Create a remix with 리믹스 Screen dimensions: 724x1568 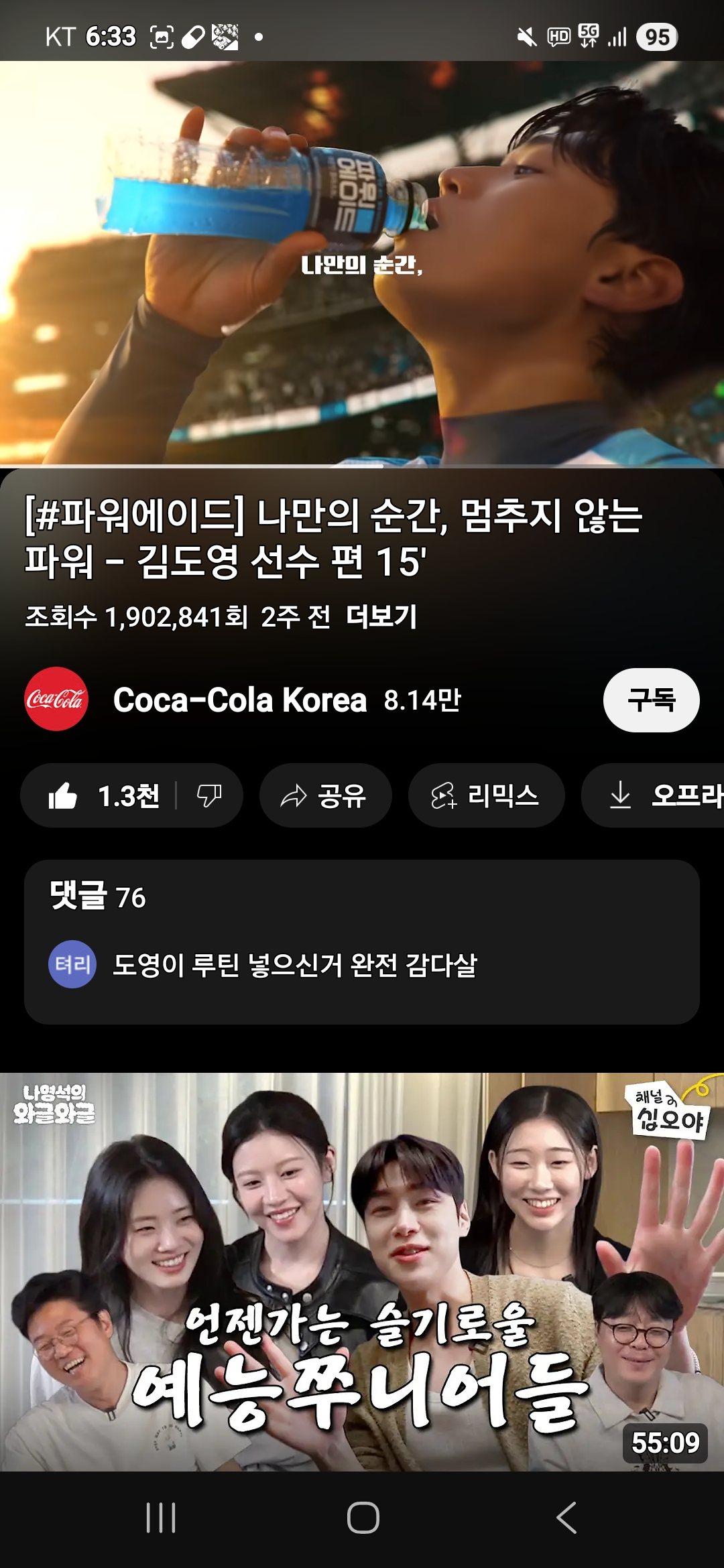[486, 796]
